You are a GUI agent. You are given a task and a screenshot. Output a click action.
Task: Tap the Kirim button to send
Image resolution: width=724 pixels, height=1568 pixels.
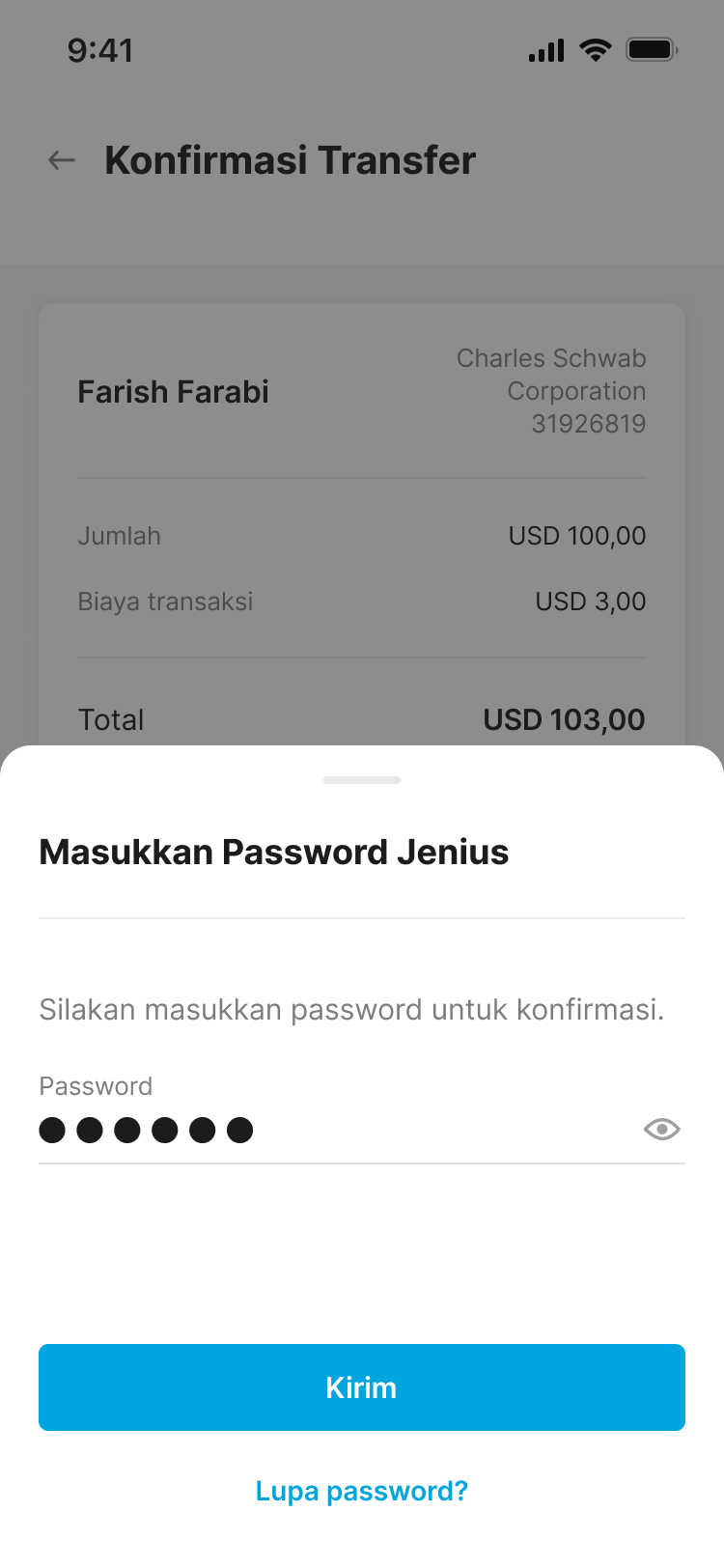pyautogui.click(x=362, y=1387)
